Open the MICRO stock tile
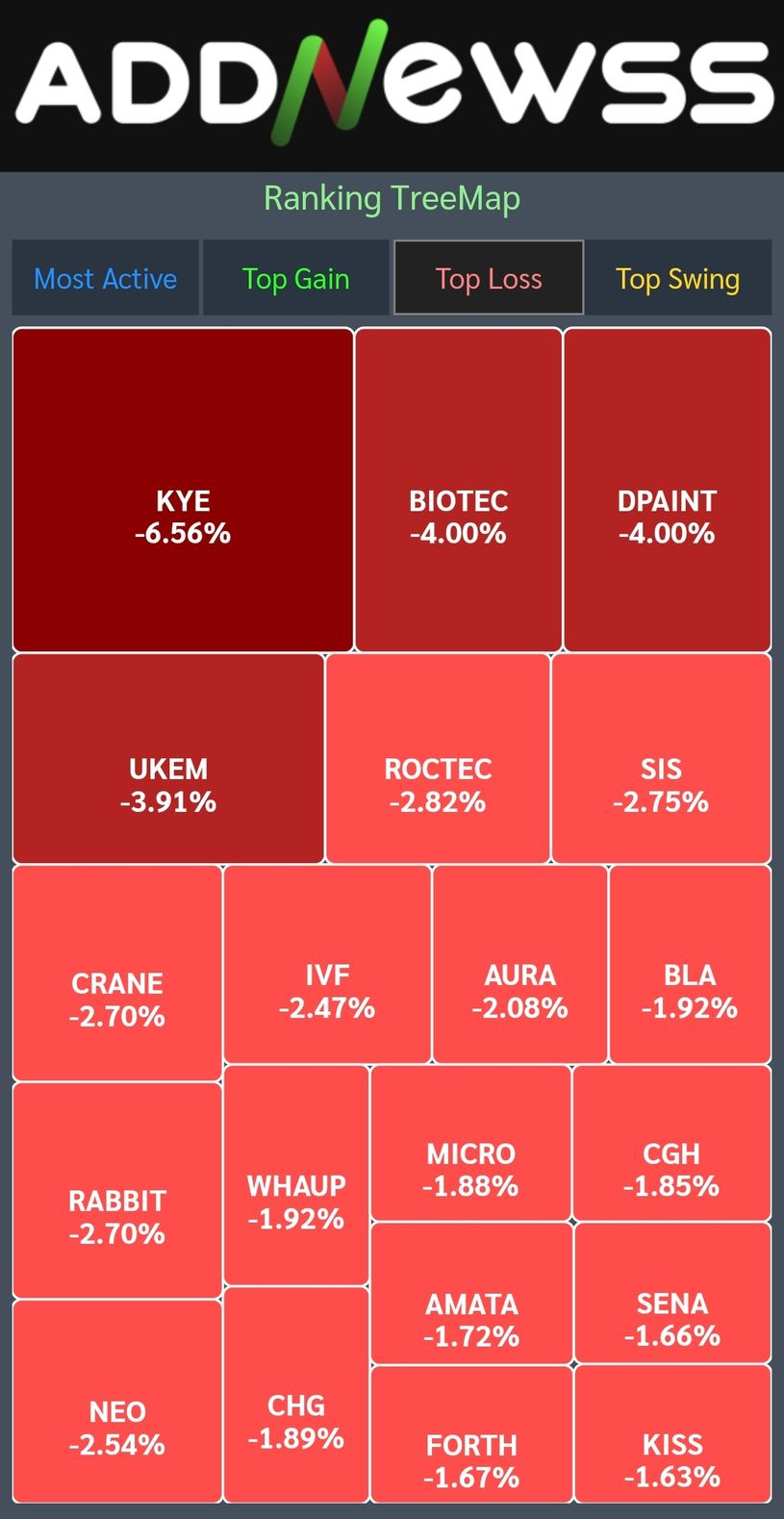The image size is (784, 1519). coord(471,1143)
